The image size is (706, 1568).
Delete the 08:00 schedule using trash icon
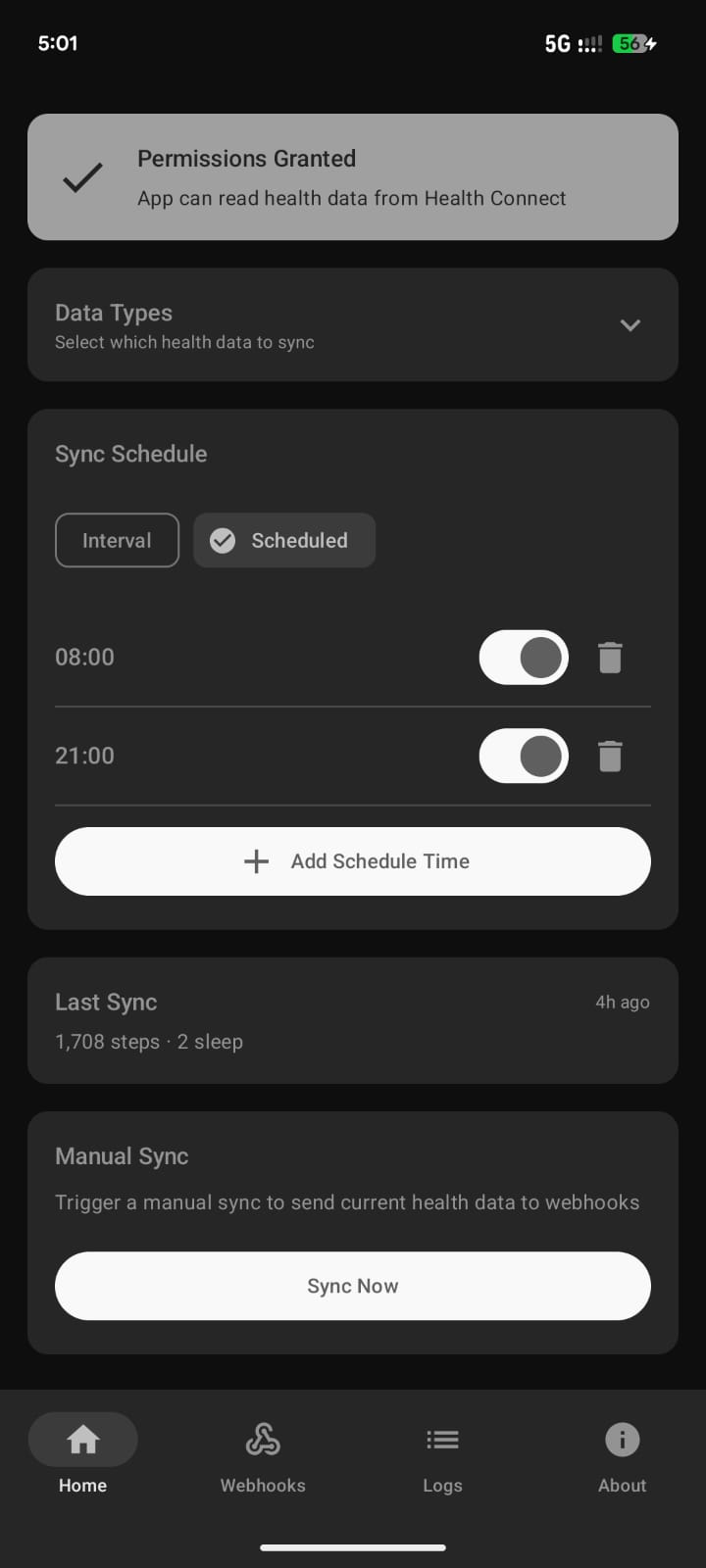pyautogui.click(x=610, y=657)
